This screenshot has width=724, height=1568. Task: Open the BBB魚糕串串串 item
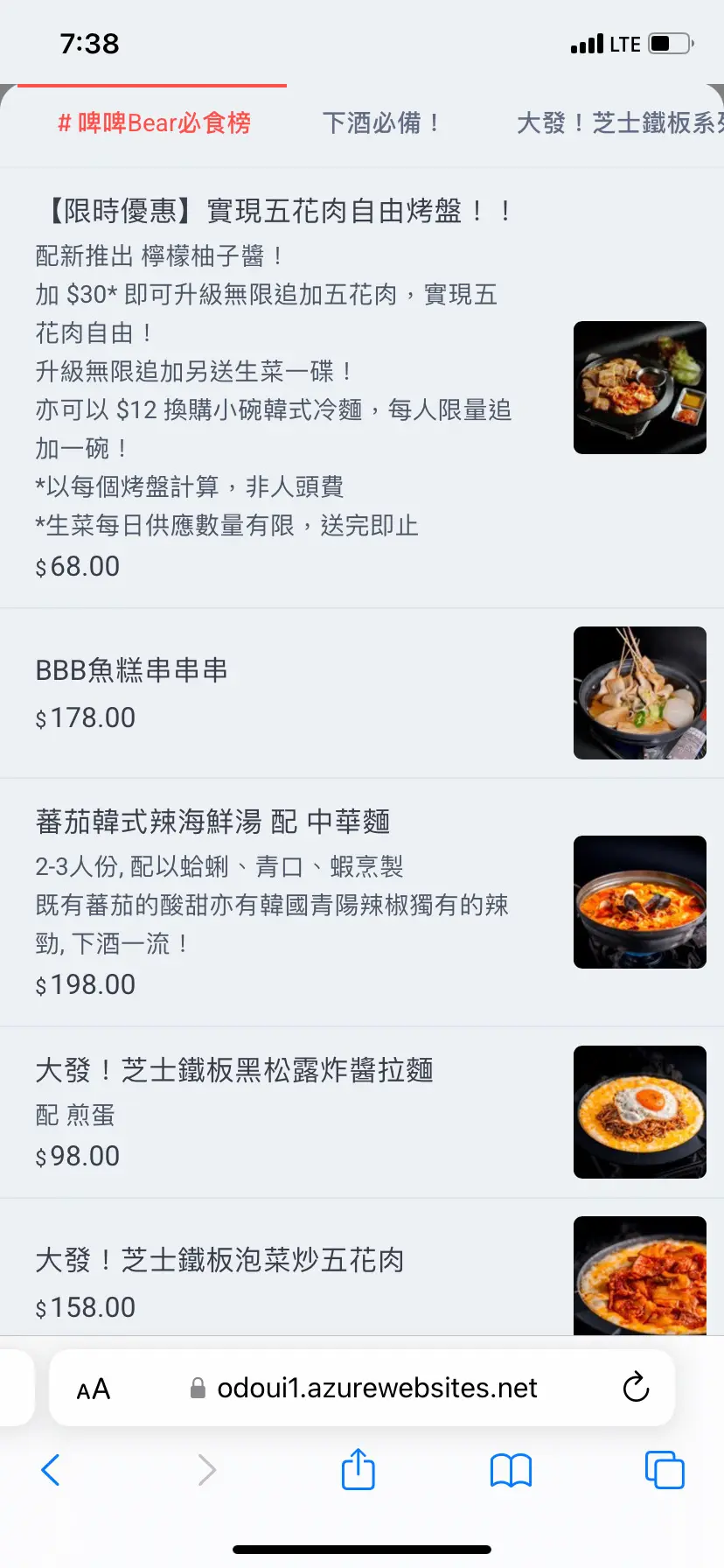pos(131,671)
